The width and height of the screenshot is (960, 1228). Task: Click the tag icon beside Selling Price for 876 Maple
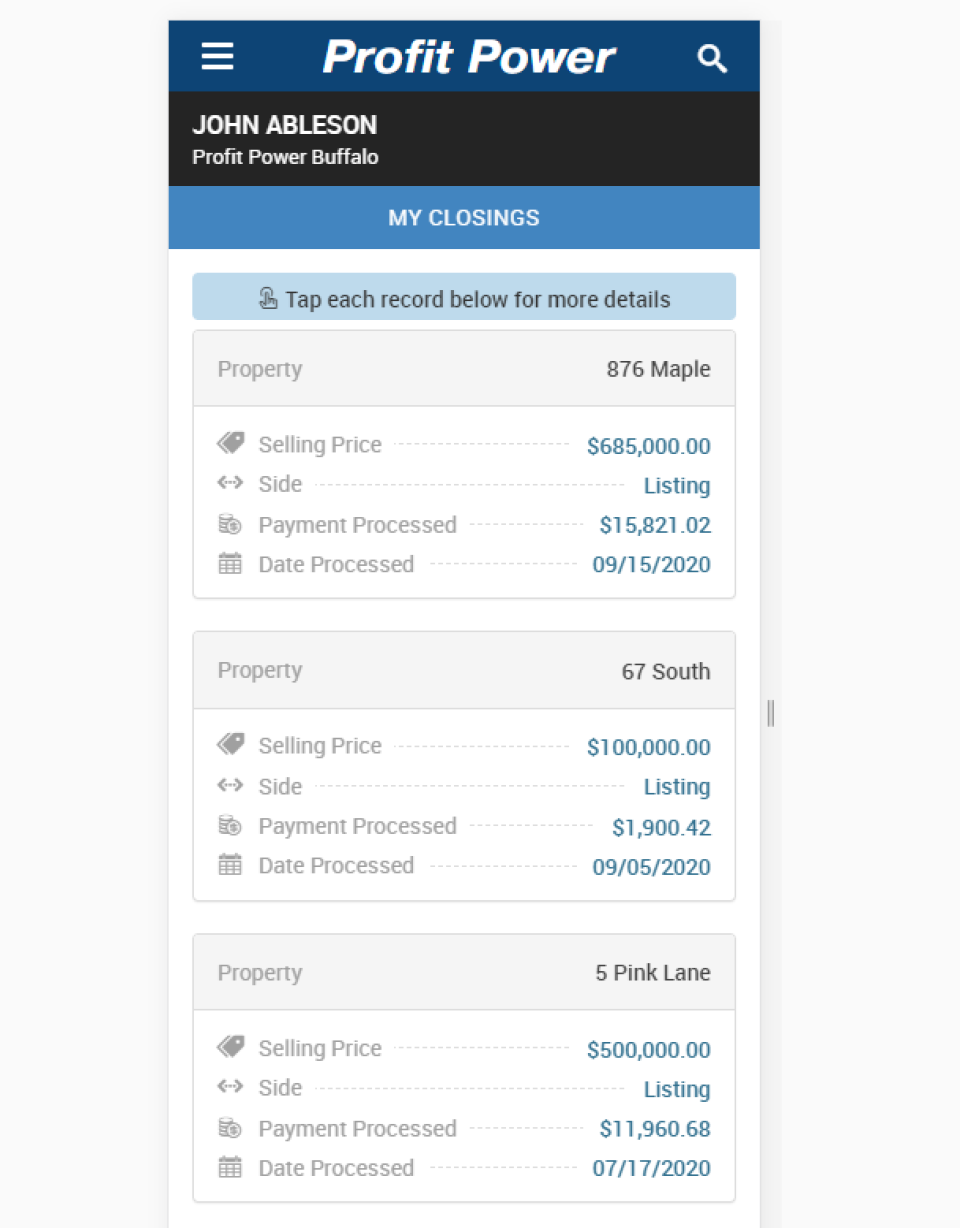(230, 443)
